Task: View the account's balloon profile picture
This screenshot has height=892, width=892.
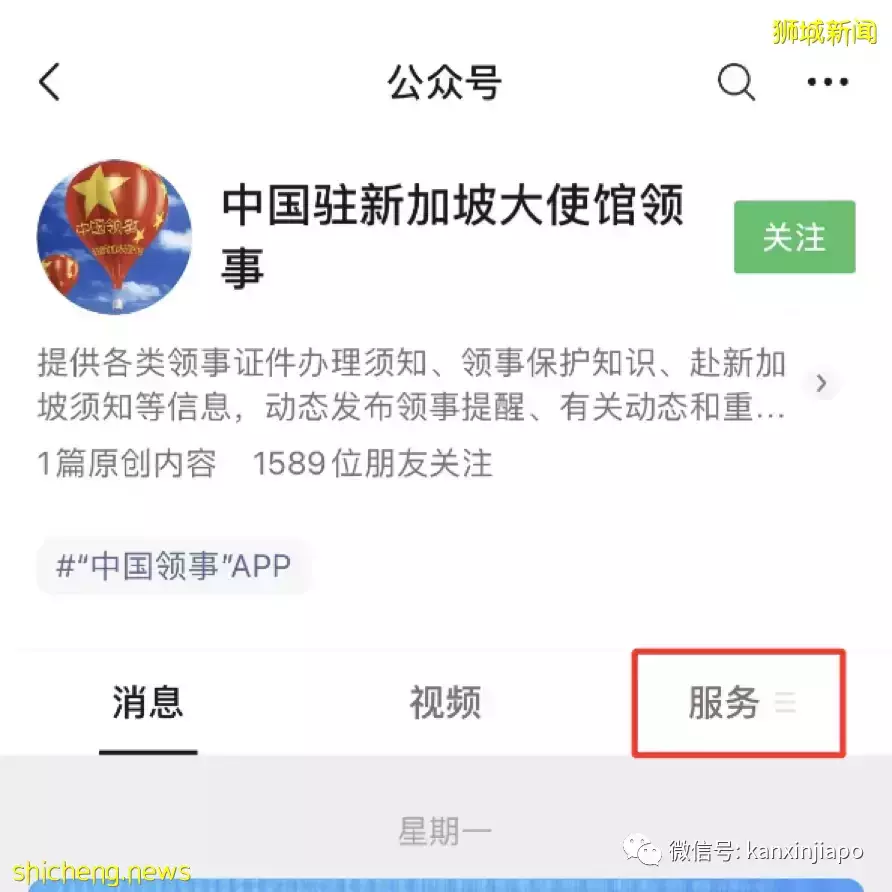Action: [x=113, y=238]
